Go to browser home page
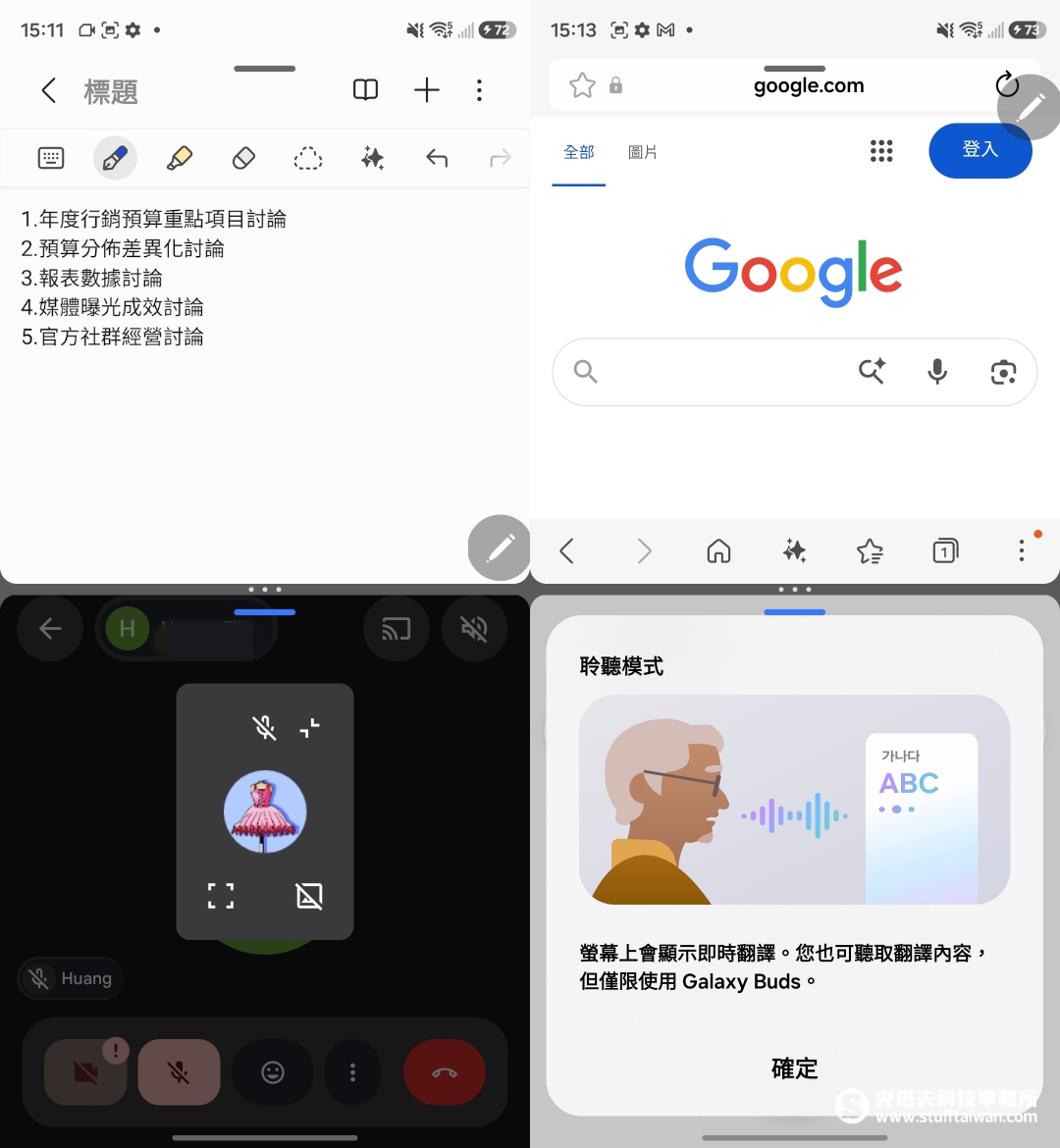 [718, 551]
